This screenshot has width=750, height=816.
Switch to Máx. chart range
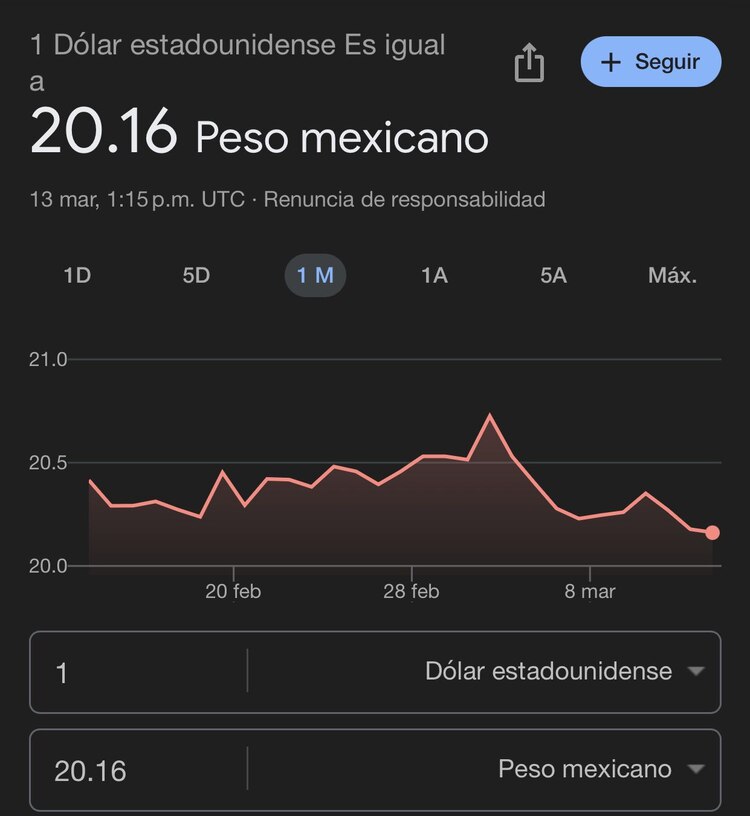[x=673, y=276]
